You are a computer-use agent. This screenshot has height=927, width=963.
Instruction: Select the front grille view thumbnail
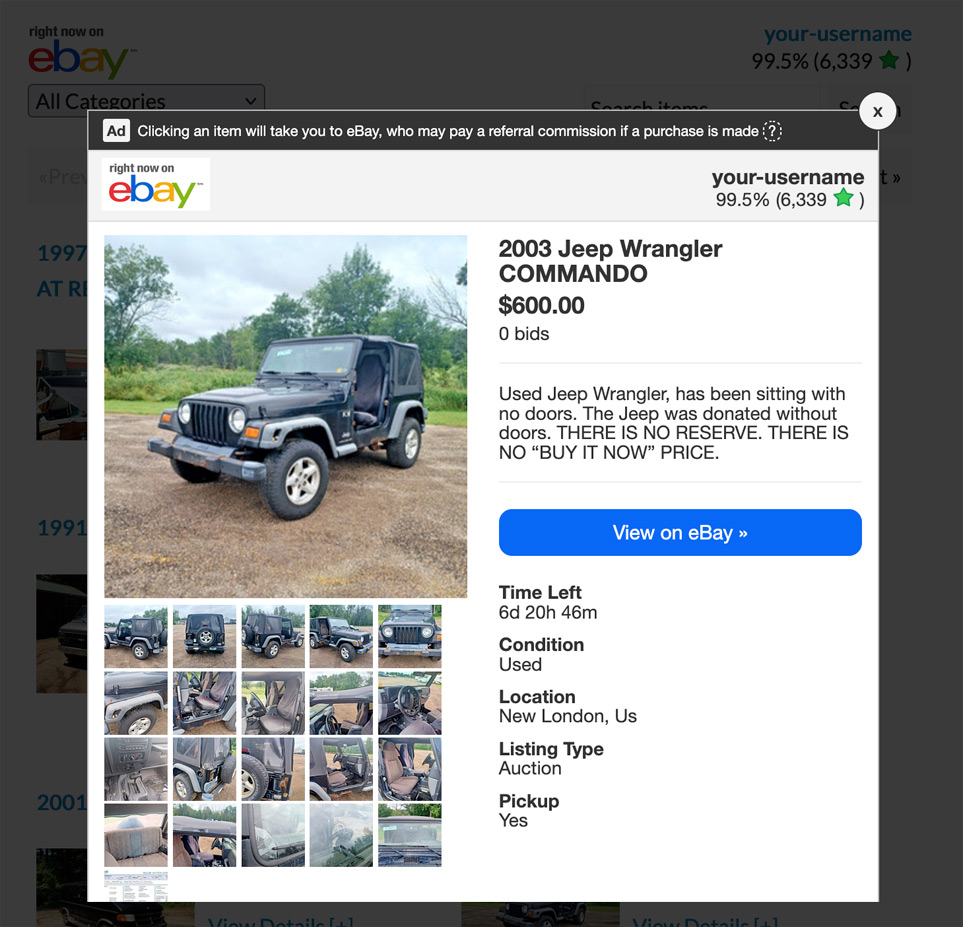coord(409,636)
